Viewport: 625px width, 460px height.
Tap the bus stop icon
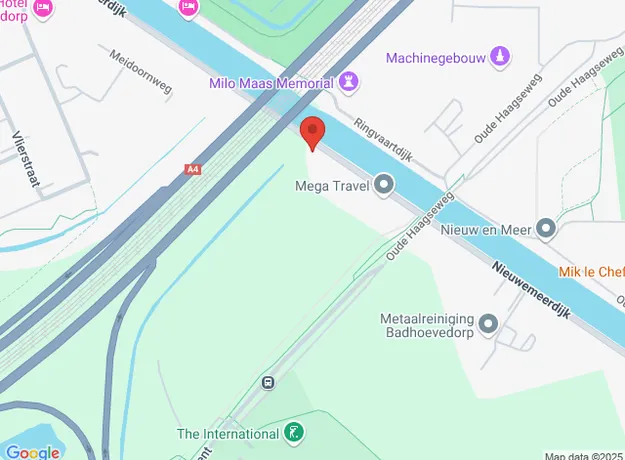coord(268,382)
